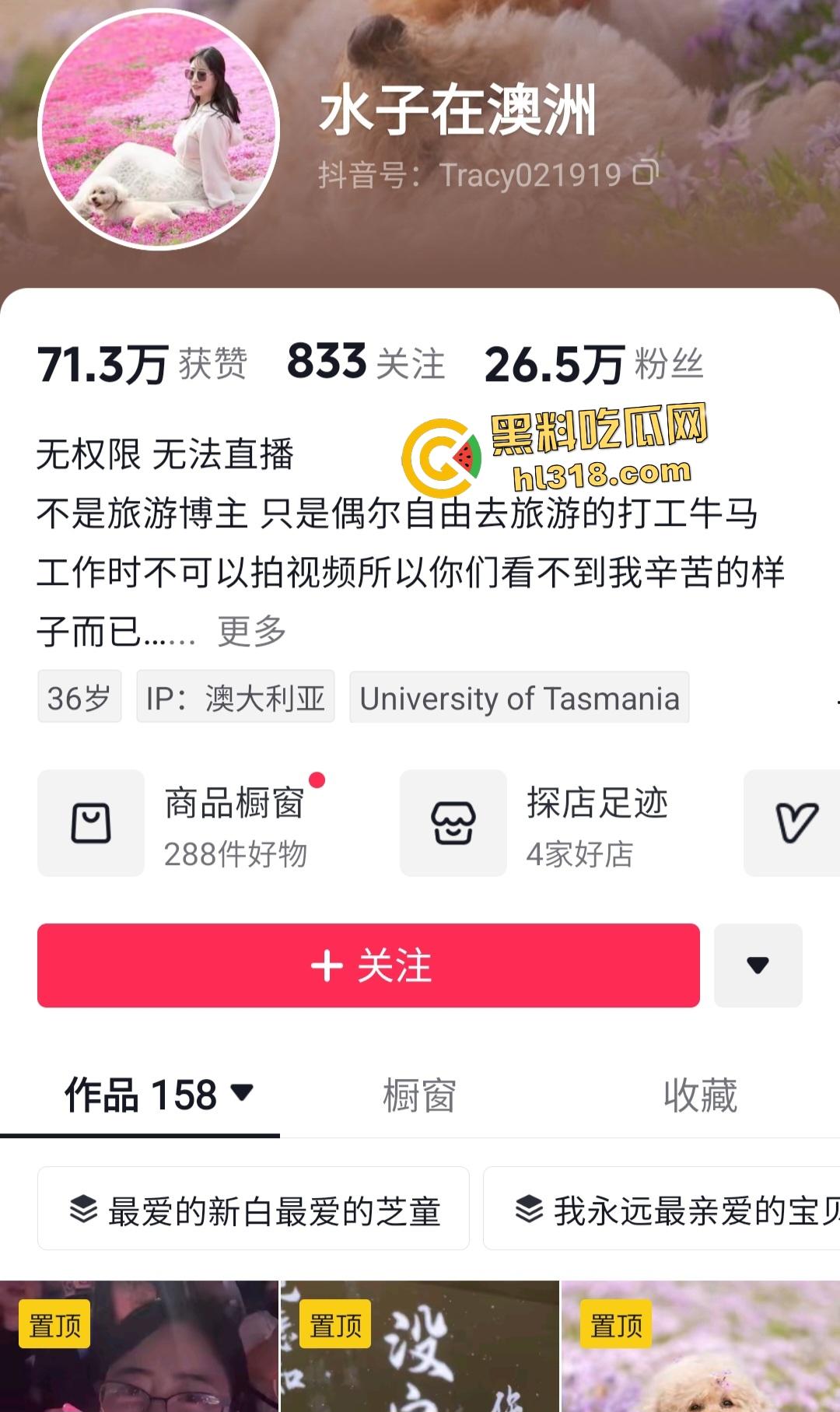Screen dimensions: 840x1412
Task: Open the 26.5万 粉丝 follower list
Action: pyautogui.click(x=594, y=363)
